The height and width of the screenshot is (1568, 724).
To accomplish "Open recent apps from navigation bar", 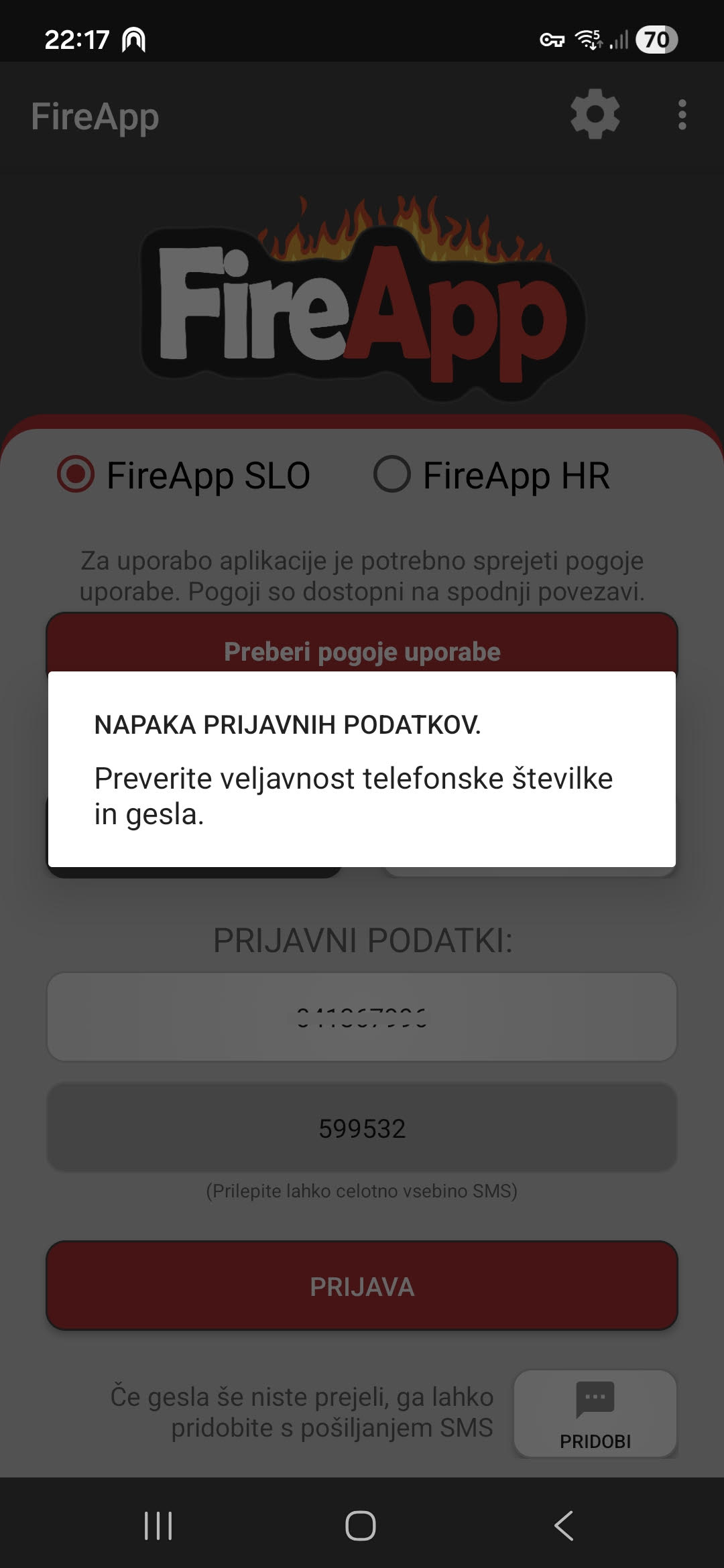I will (158, 1526).
